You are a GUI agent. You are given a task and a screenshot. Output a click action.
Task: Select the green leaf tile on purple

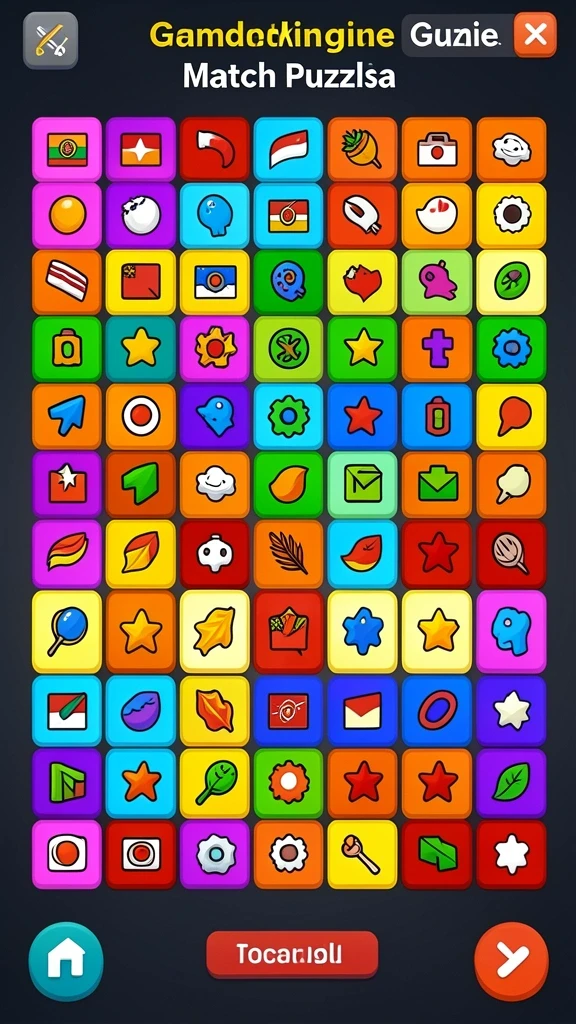(511, 783)
